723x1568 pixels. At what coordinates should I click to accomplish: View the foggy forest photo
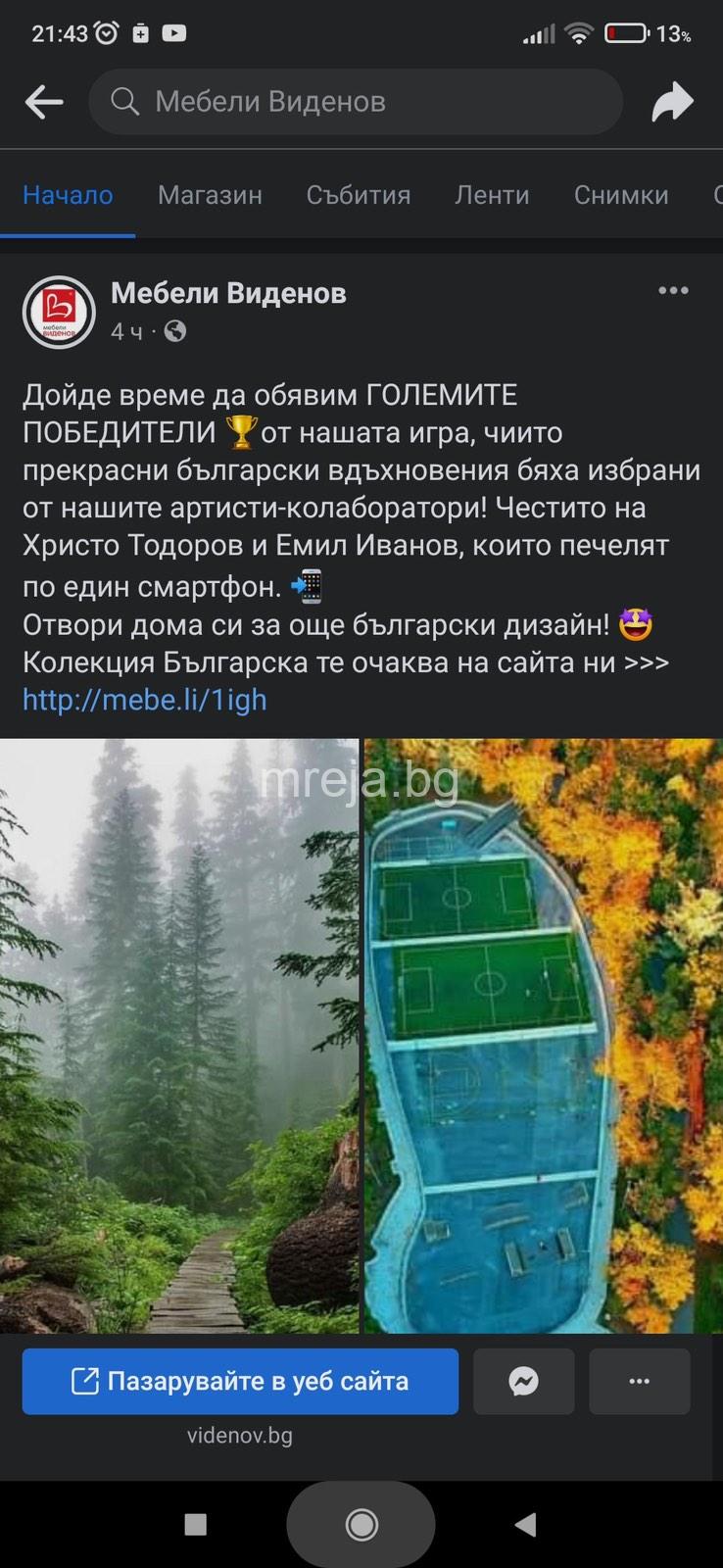(179, 1035)
